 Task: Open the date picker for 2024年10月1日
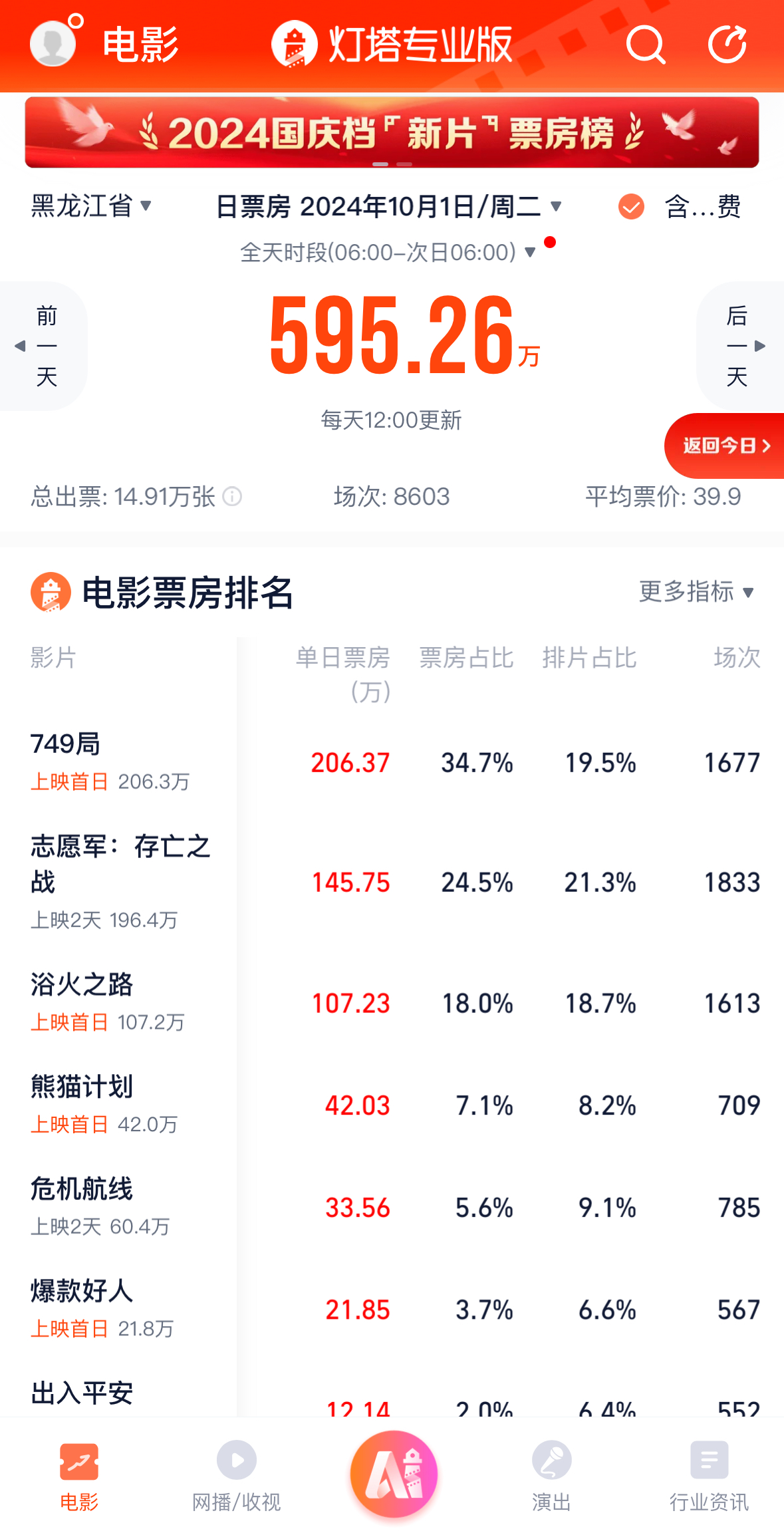pyautogui.click(x=389, y=206)
